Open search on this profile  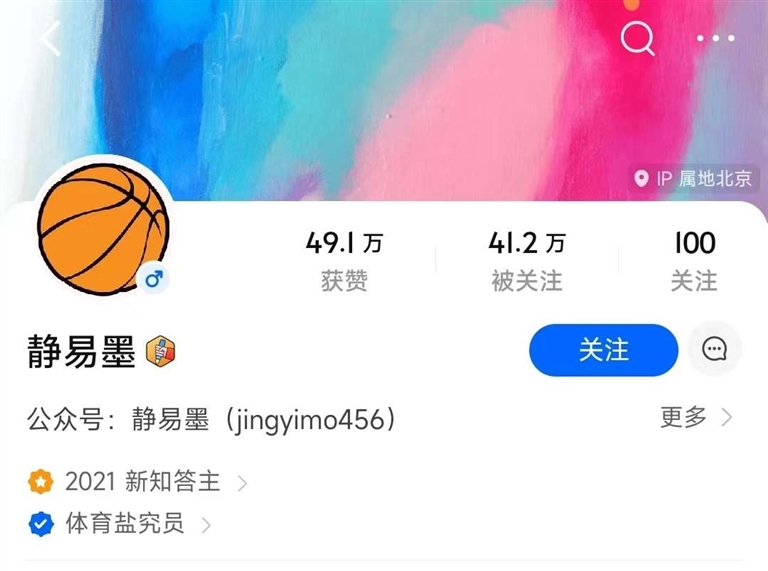pyautogui.click(x=637, y=38)
